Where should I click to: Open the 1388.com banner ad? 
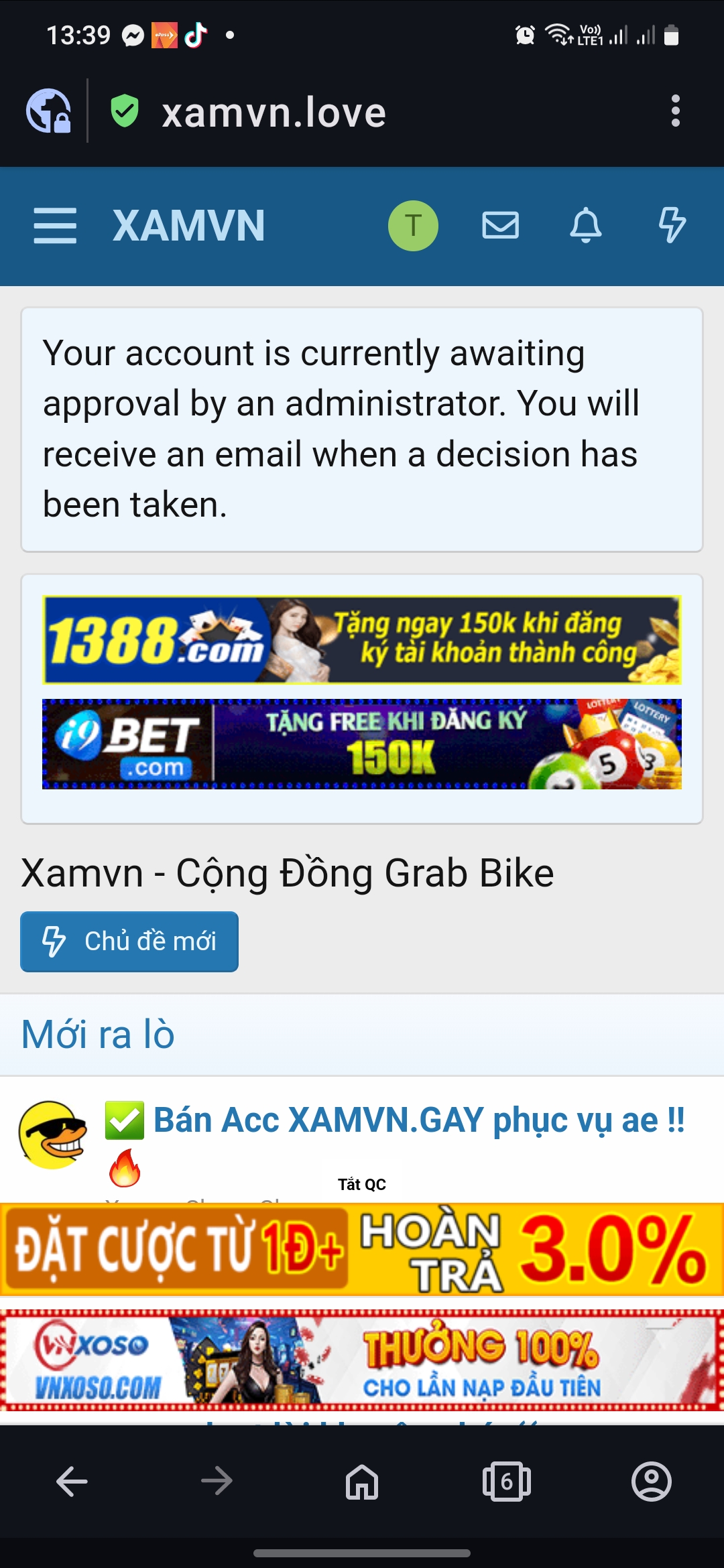click(x=362, y=640)
